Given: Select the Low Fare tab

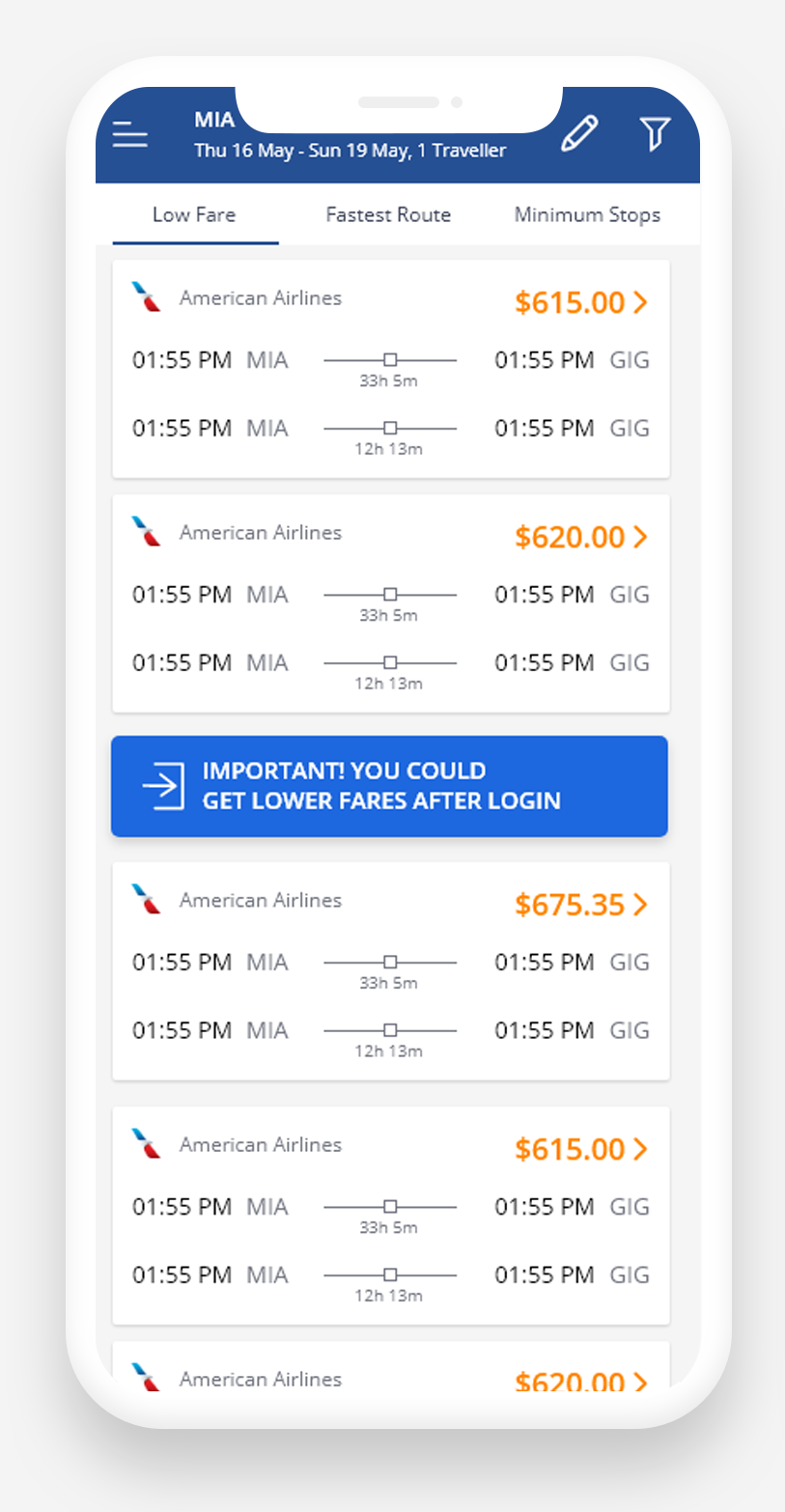Looking at the screenshot, I should coord(194,214).
